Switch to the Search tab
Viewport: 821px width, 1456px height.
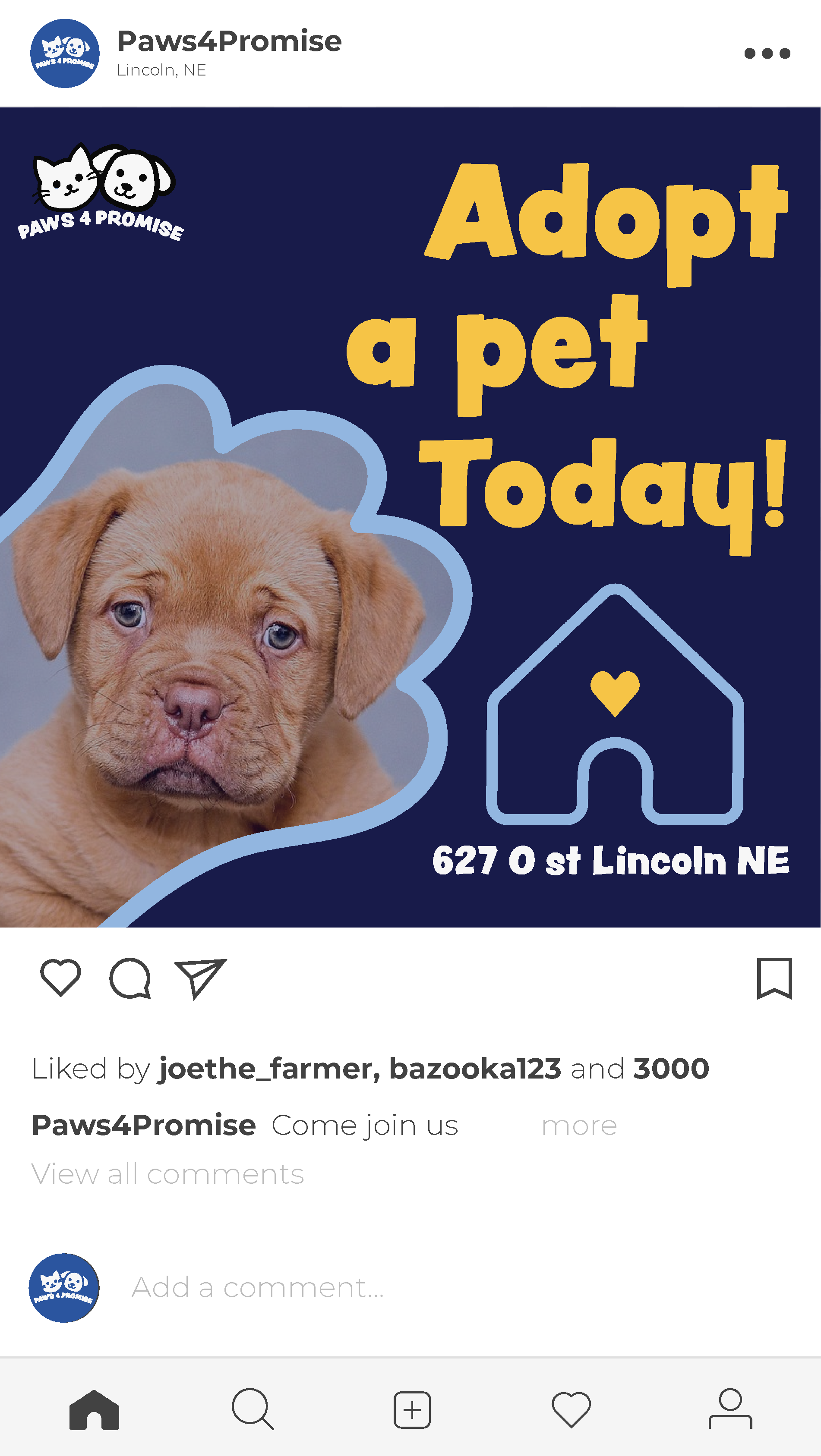coord(253,1410)
